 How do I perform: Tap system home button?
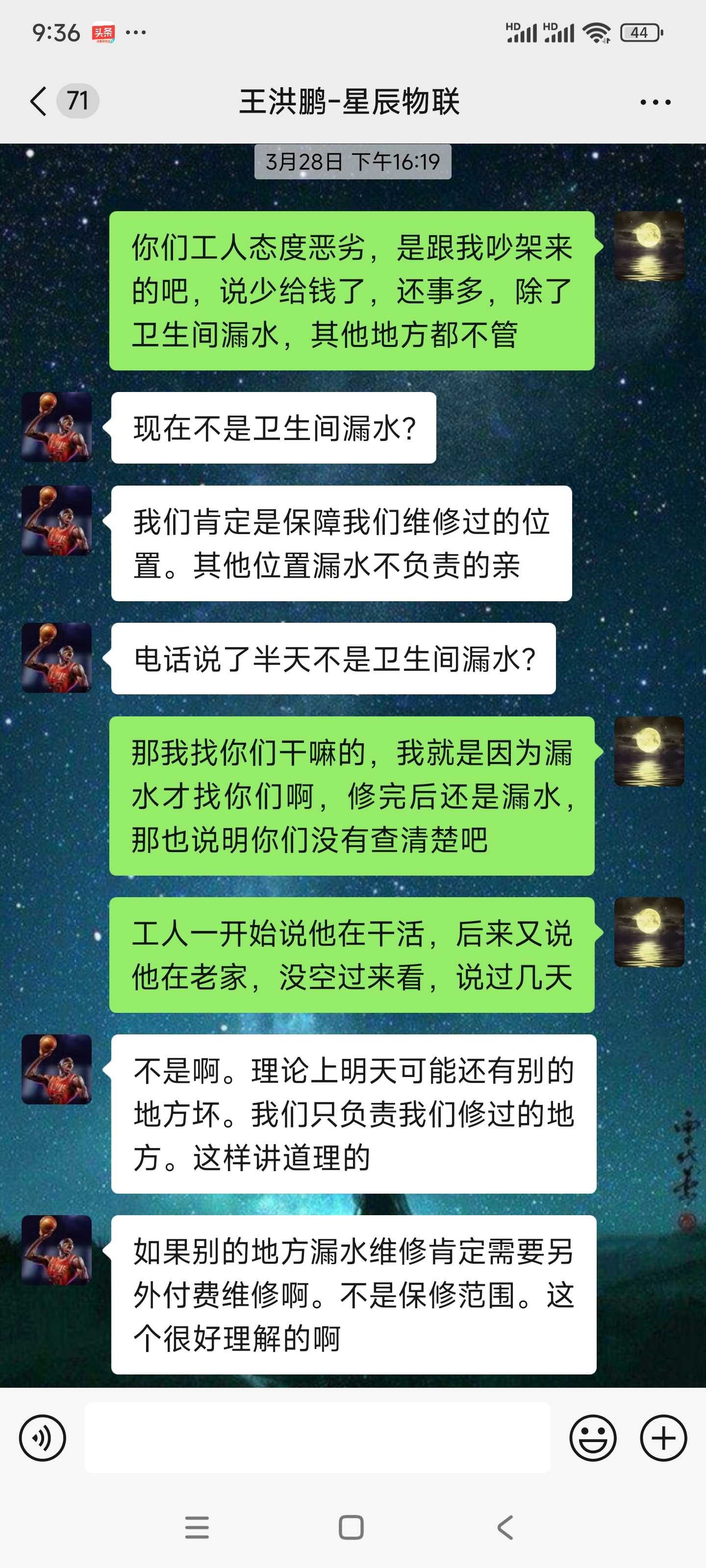pyautogui.click(x=351, y=1527)
